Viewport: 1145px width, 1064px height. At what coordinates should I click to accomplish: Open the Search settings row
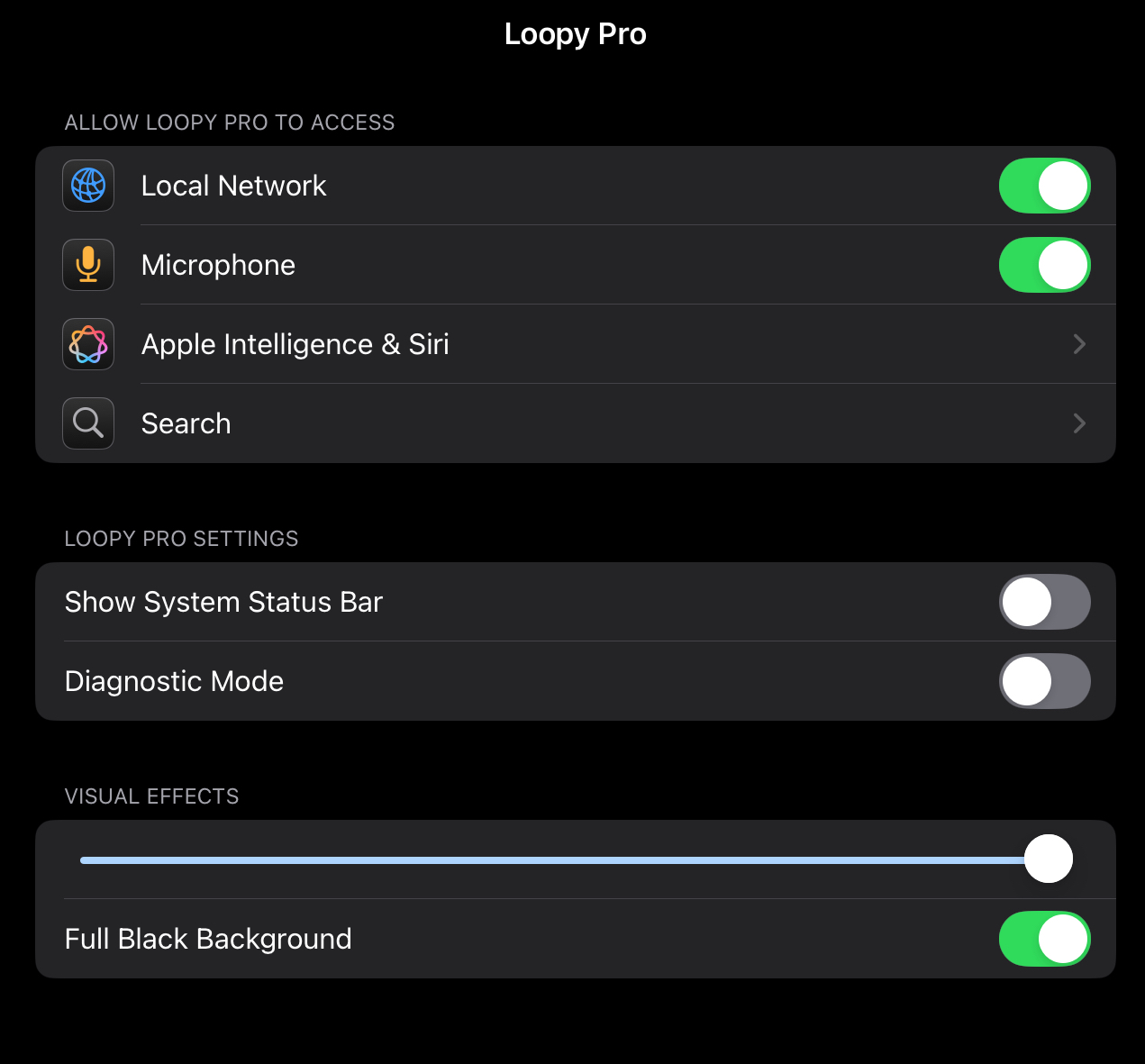pyautogui.click(x=575, y=423)
